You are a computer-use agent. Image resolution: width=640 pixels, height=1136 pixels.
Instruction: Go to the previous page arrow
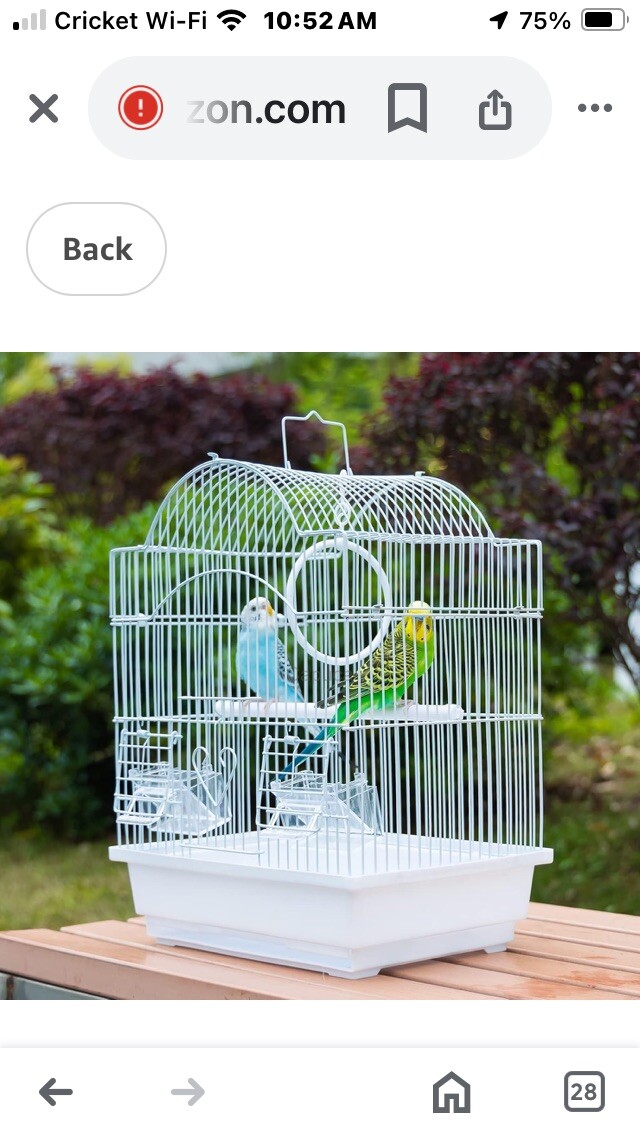click(x=56, y=1091)
